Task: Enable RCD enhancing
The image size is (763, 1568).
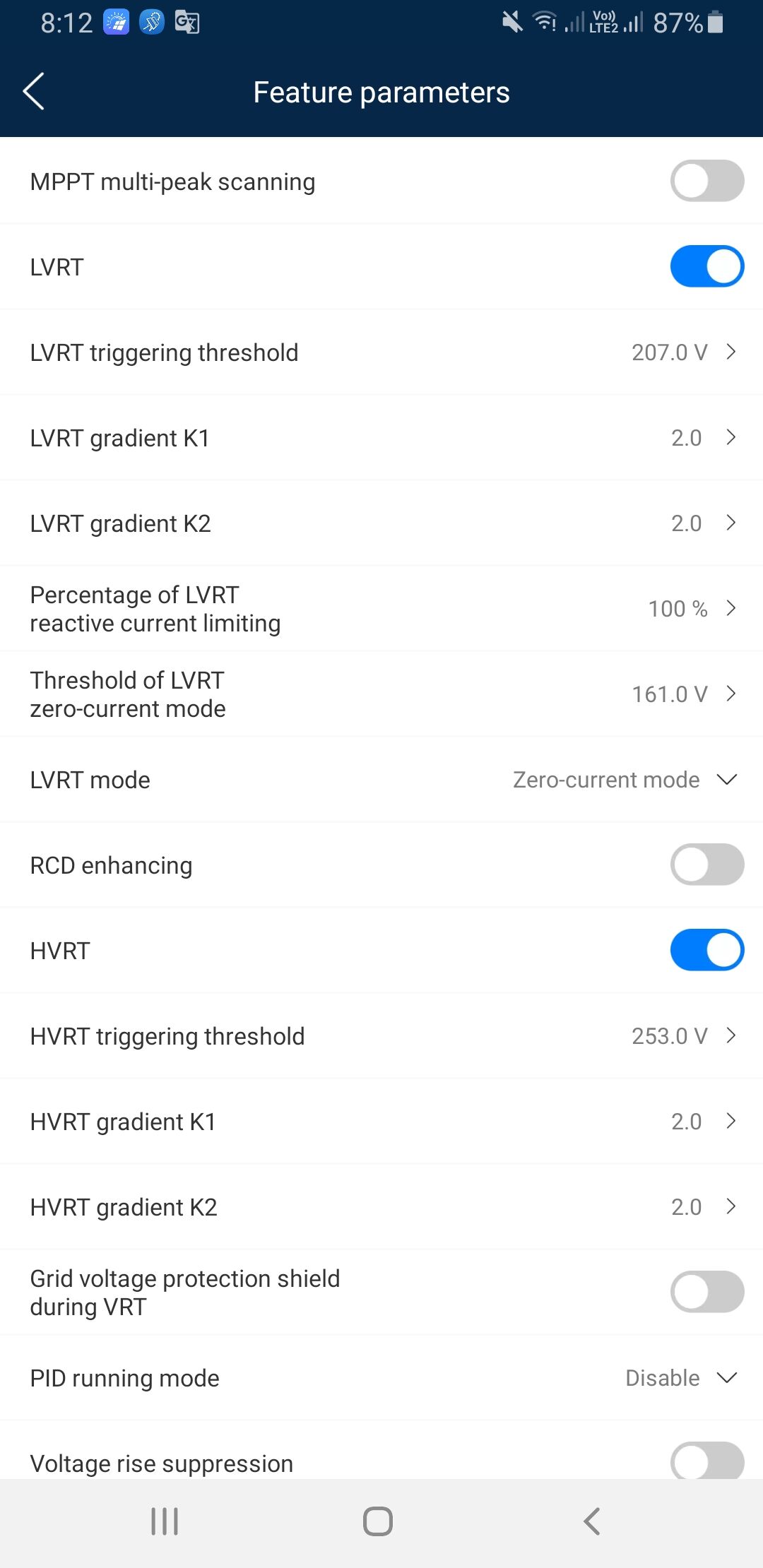Action: 706,865
